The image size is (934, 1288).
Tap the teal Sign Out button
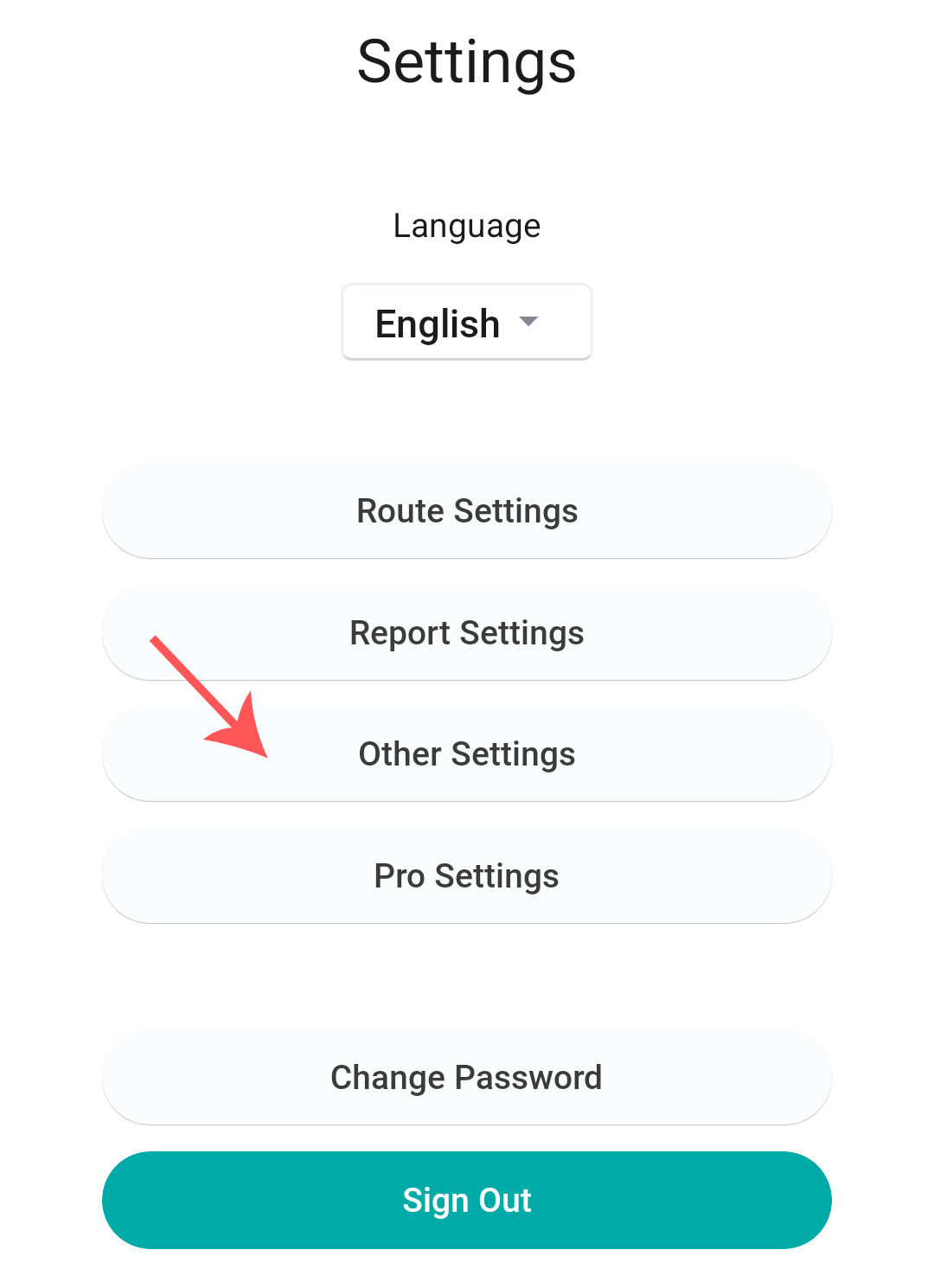click(466, 1200)
